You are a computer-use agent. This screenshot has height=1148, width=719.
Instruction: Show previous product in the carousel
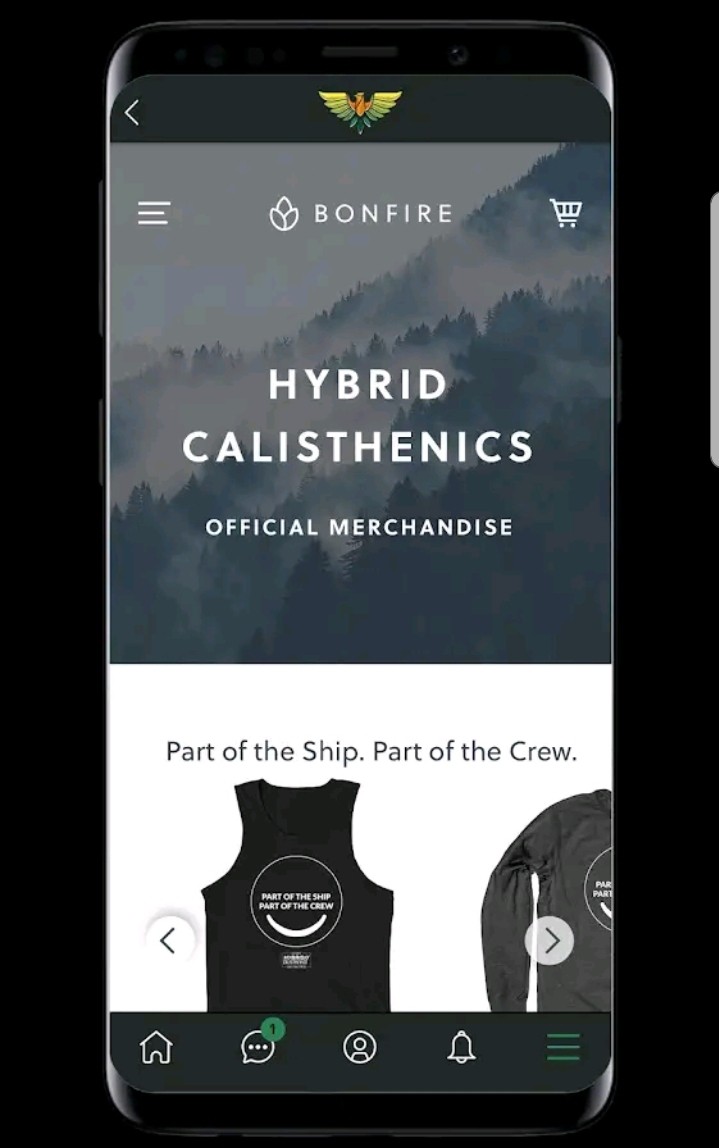(x=168, y=940)
